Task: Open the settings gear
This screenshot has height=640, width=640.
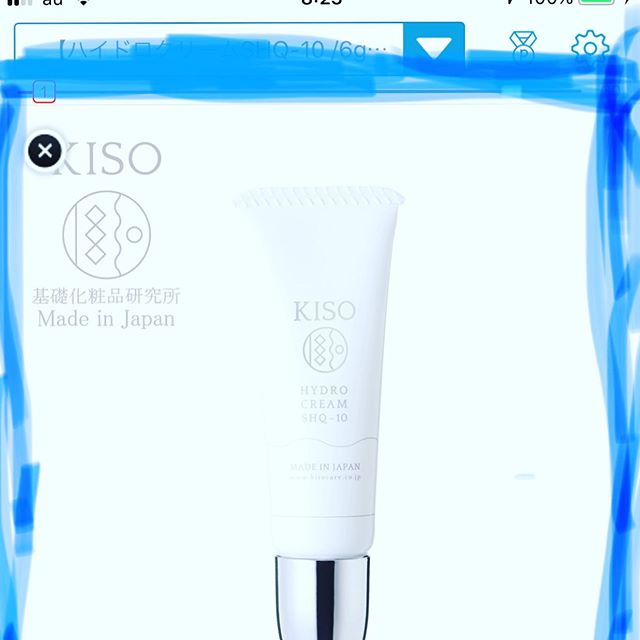Action: pyautogui.click(x=589, y=47)
